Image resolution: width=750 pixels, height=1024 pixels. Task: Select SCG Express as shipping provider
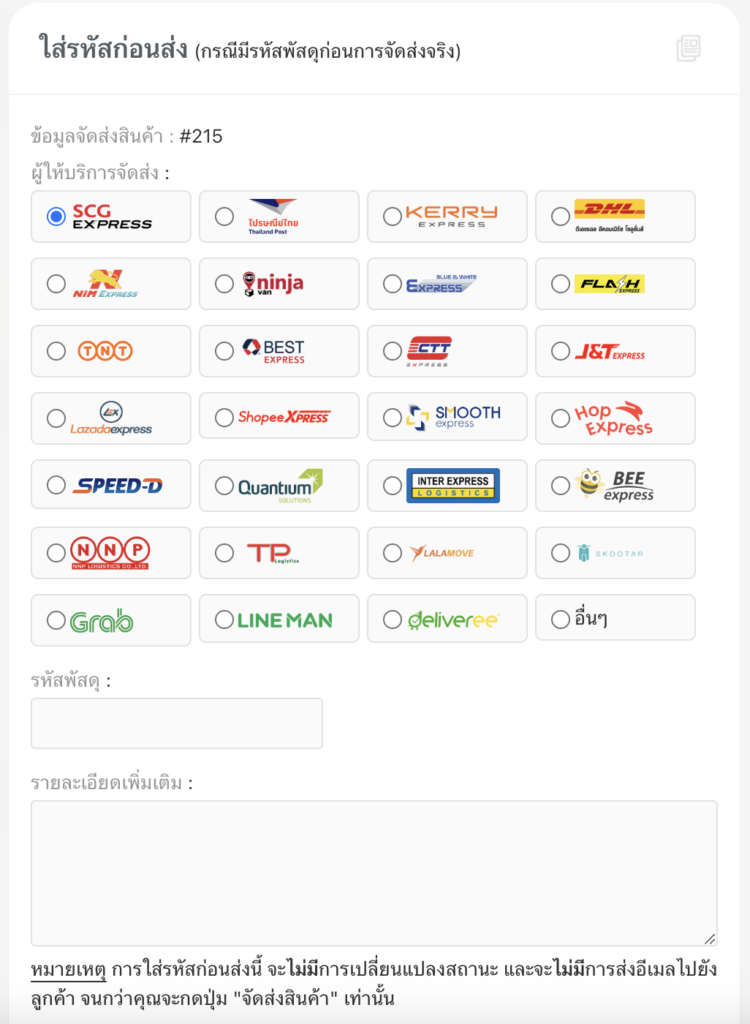(x=56, y=216)
